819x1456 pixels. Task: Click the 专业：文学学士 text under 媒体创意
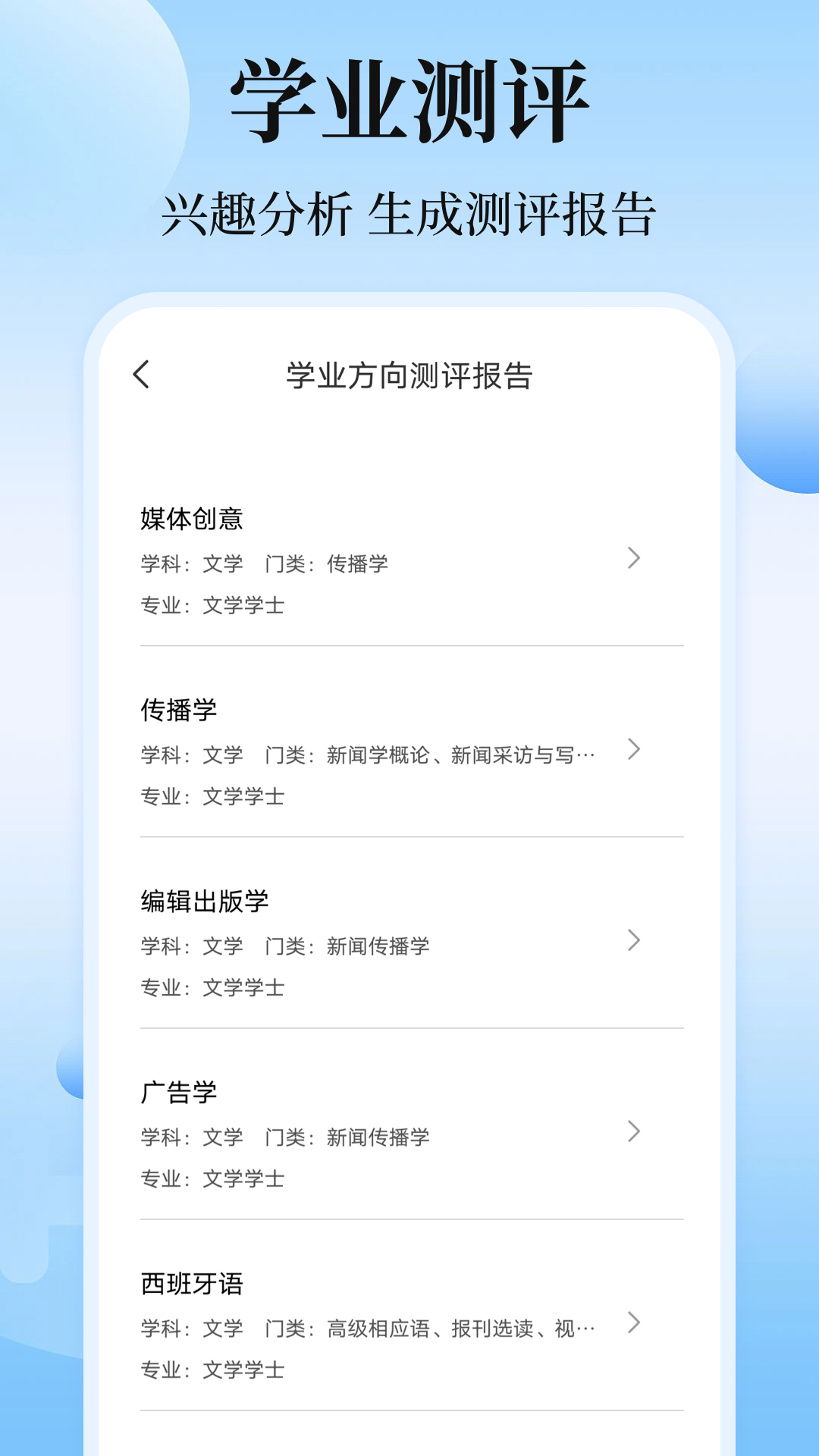(211, 606)
